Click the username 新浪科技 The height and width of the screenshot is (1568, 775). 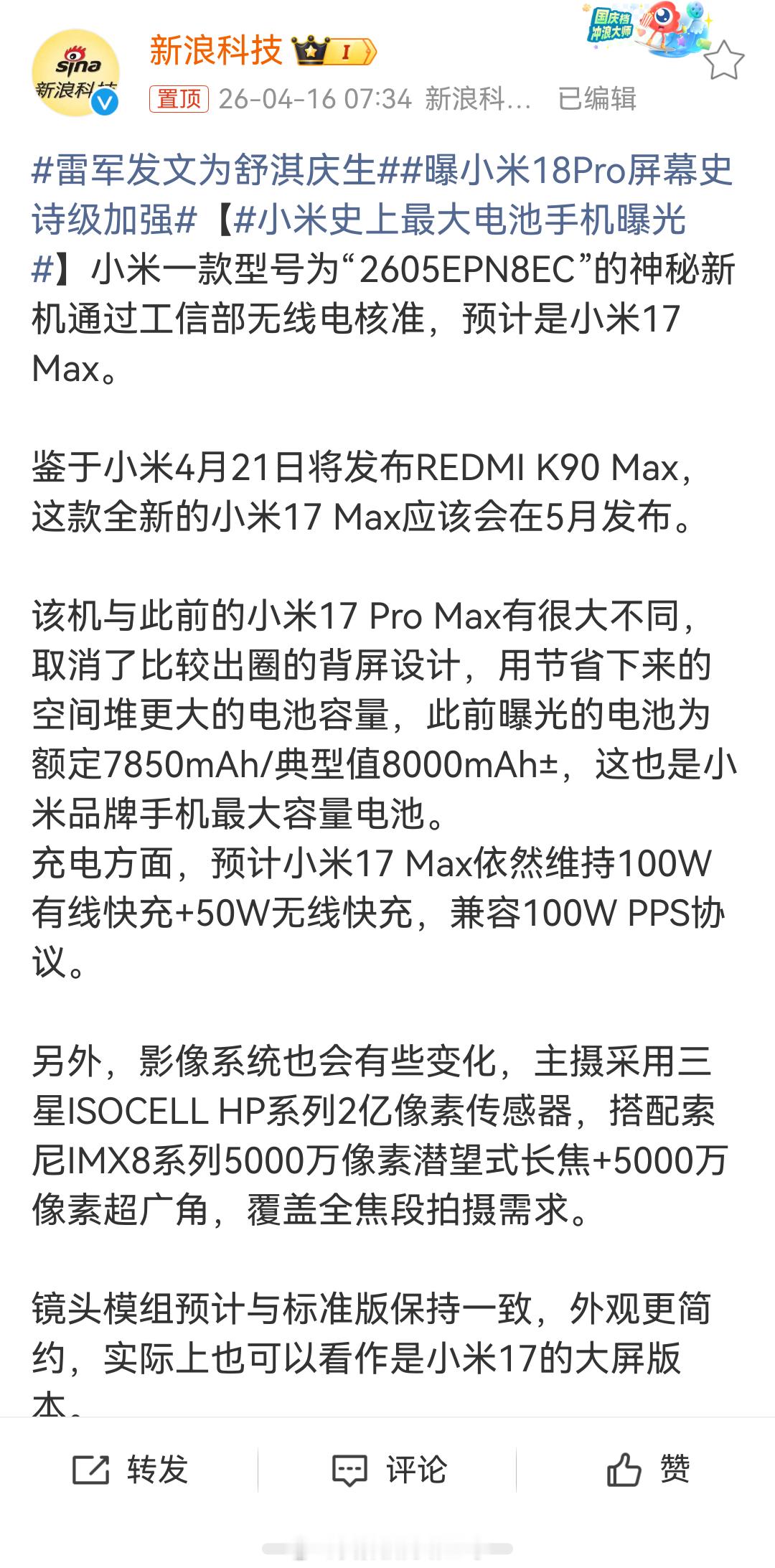point(214,52)
